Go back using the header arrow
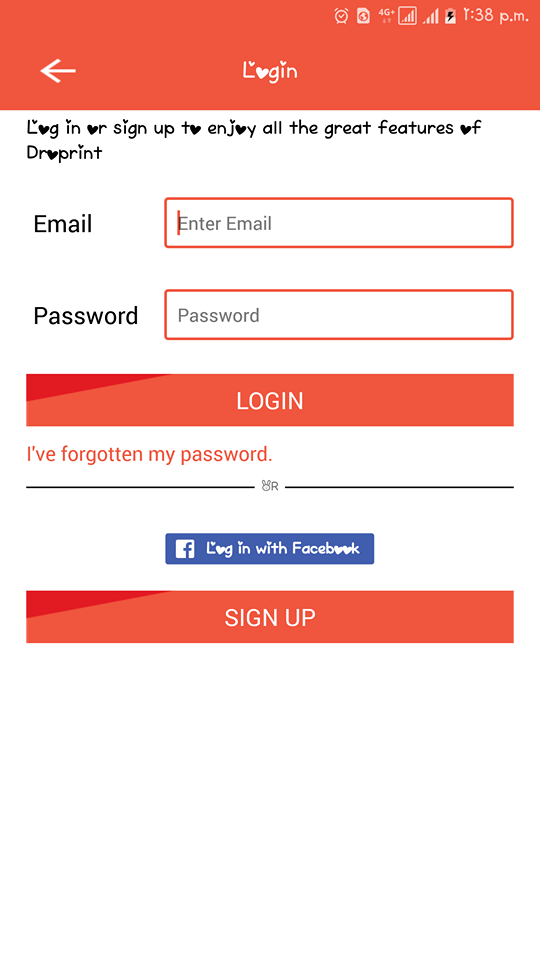540x960 pixels. pos(58,71)
